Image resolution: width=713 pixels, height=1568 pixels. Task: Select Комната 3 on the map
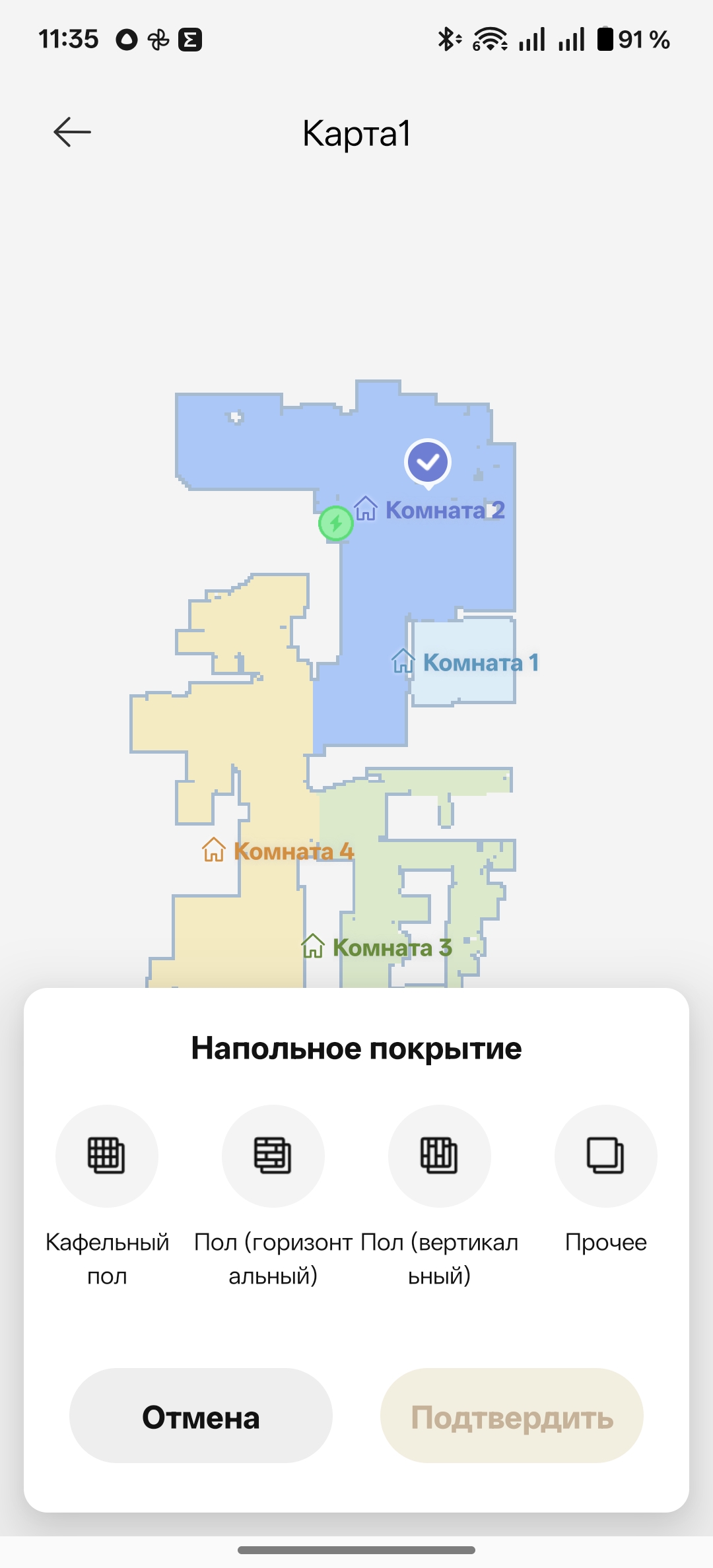pos(377,948)
